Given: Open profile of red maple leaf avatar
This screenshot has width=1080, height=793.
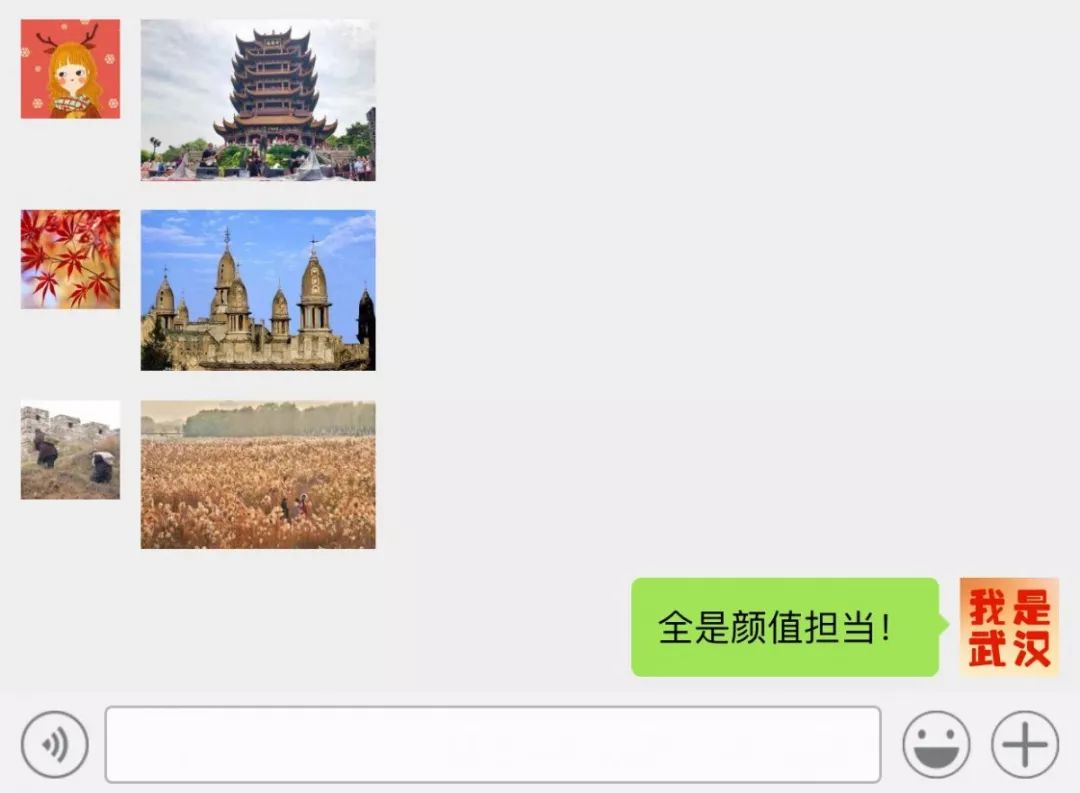Looking at the screenshot, I should (x=70, y=259).
